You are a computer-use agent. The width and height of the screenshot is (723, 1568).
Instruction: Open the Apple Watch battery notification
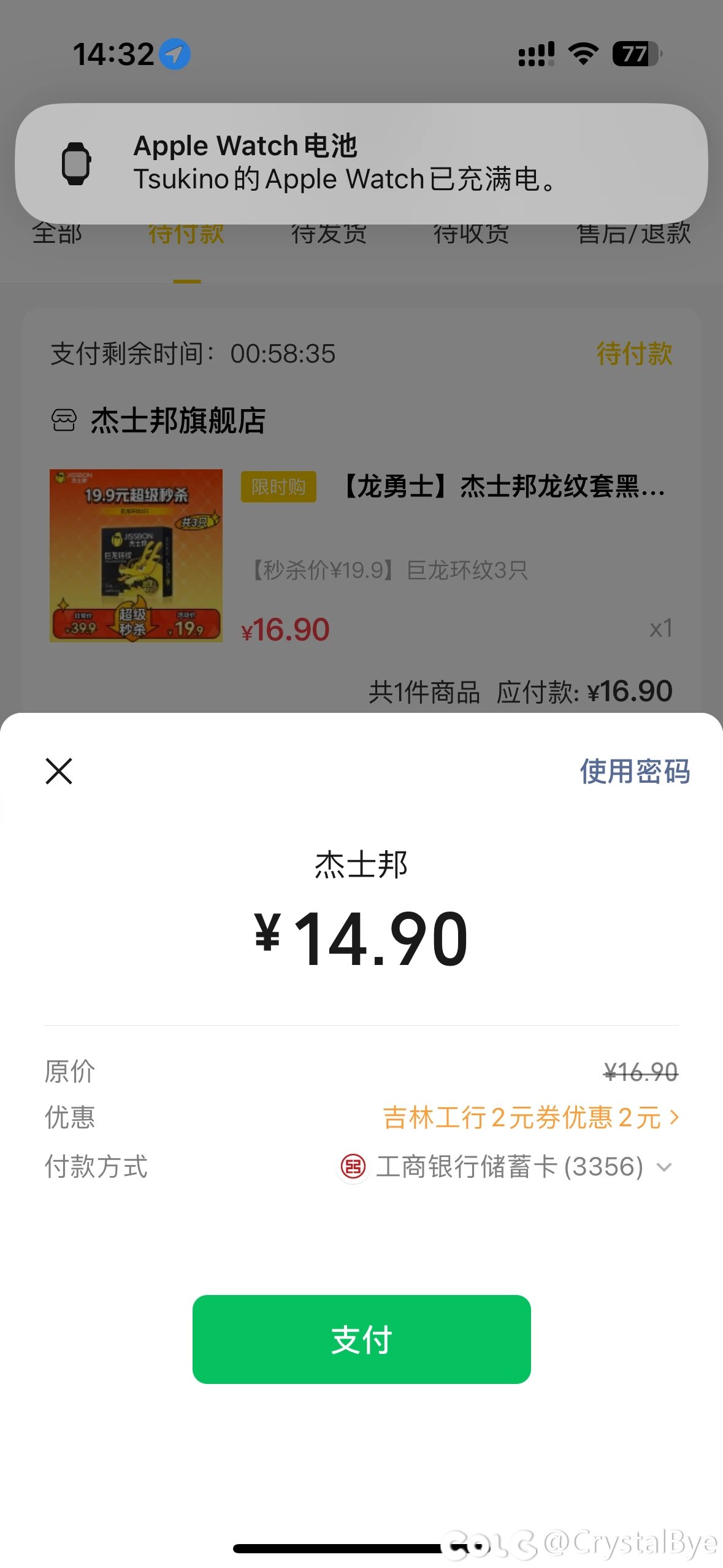click(x=361, y=163)
